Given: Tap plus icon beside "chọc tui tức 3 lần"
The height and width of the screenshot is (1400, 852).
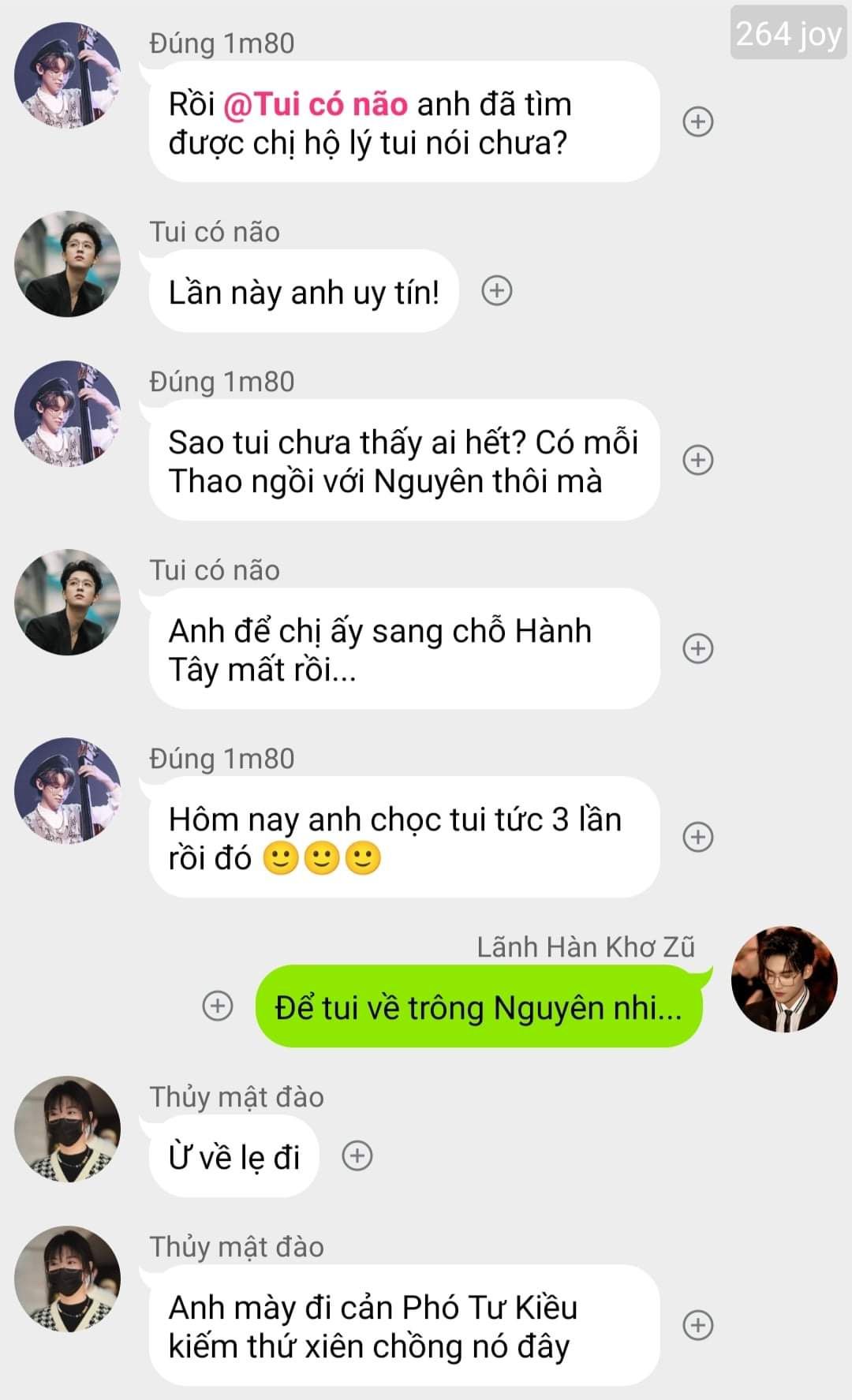Looking at the screenshot, I should point(697,837).
